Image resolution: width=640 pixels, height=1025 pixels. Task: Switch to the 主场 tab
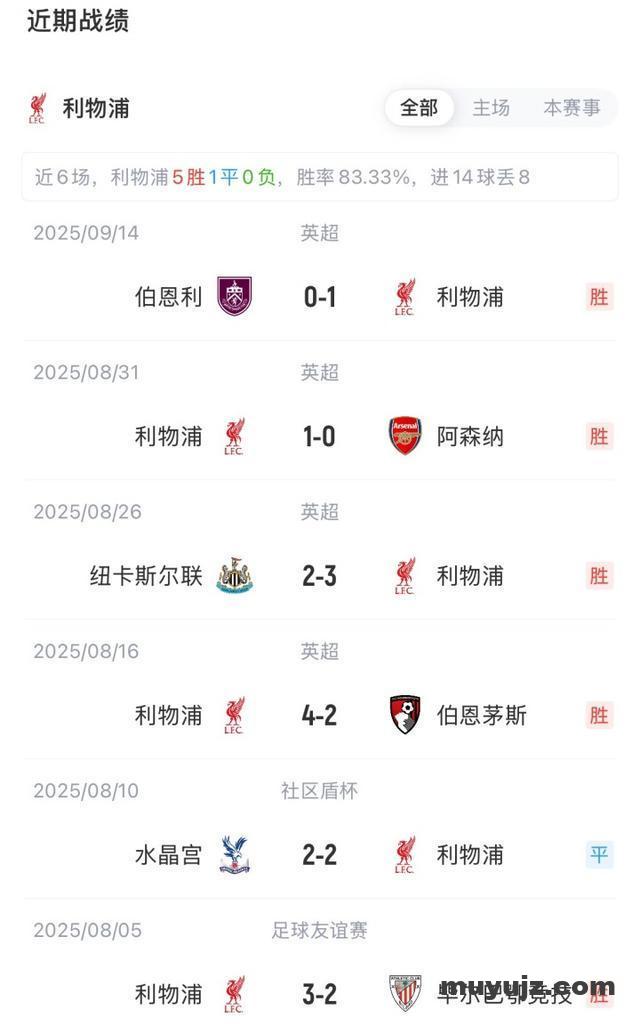tap(491, 108)
